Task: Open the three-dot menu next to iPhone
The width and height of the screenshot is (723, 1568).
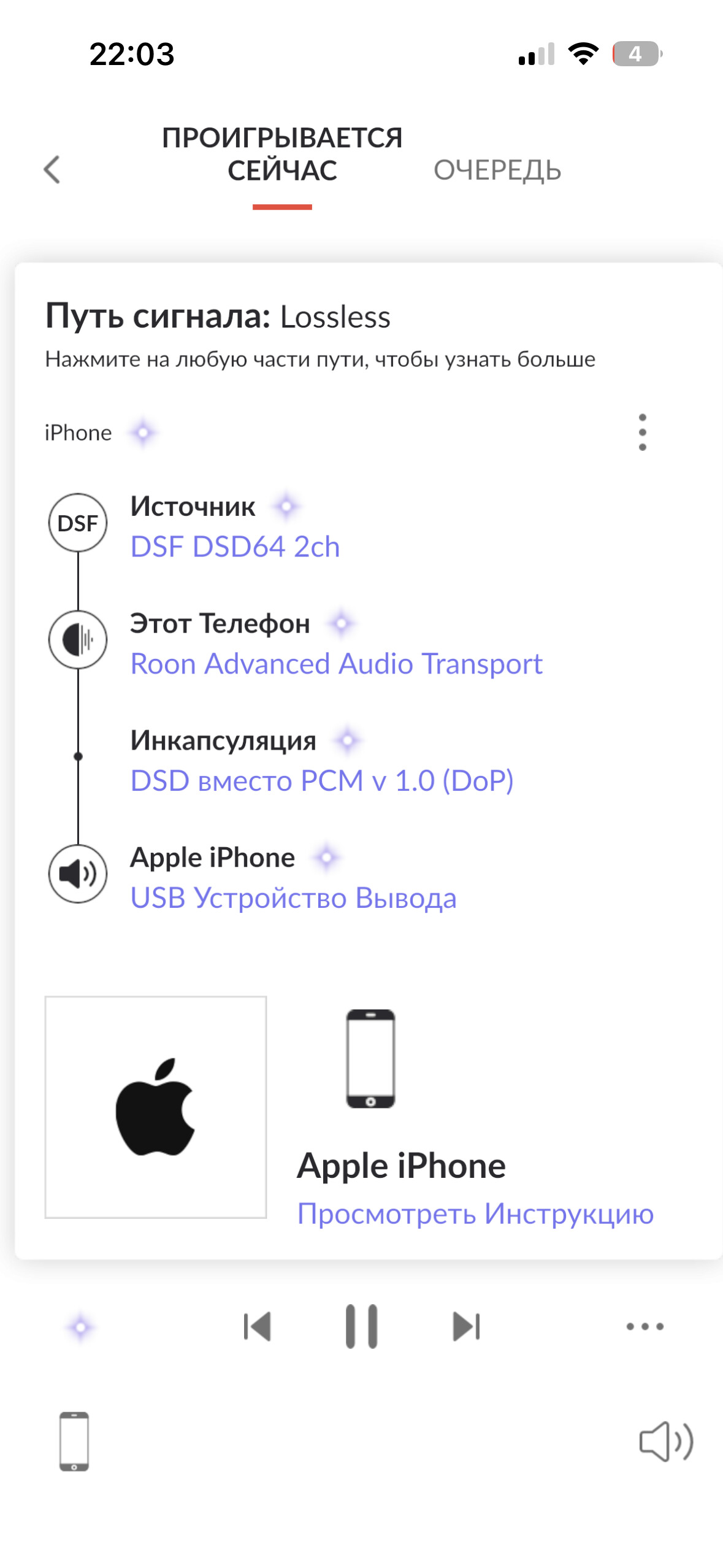Action: point(642,432)
